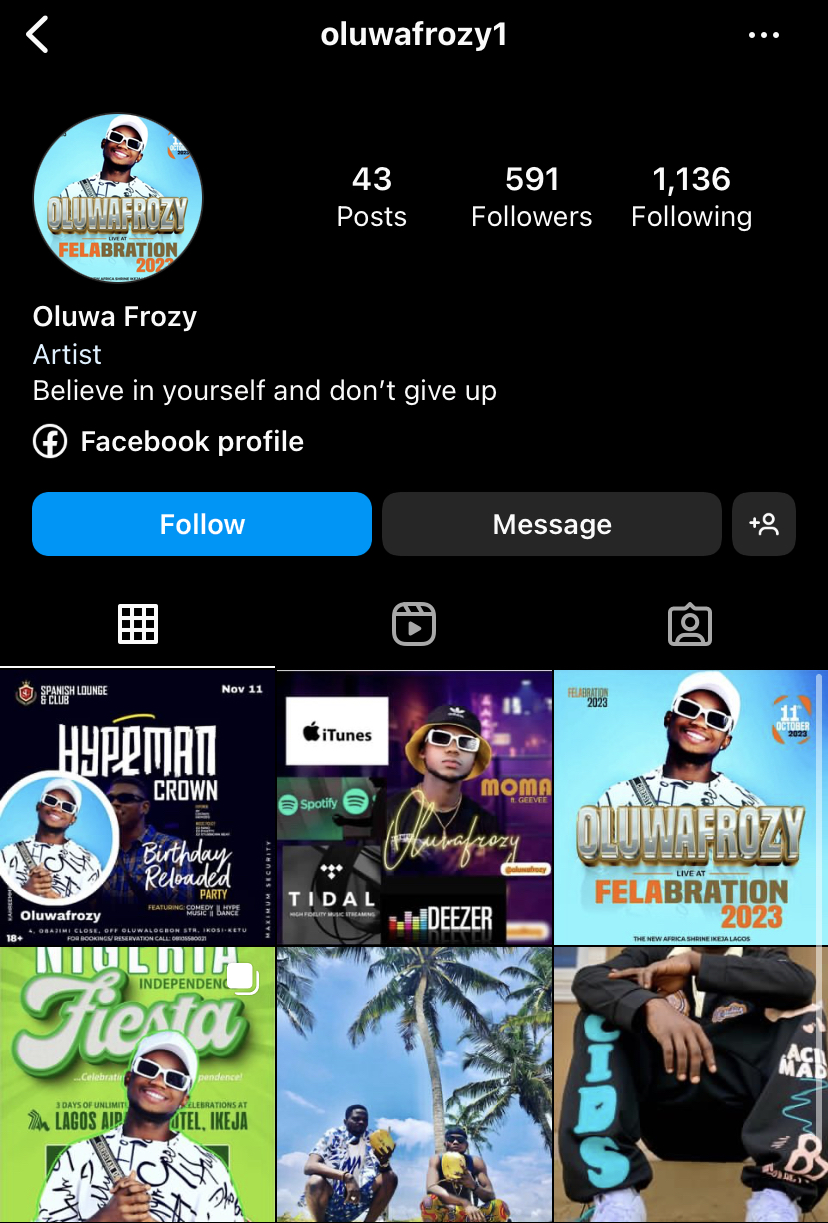The height and width of the screenshot is (1223, 828).
Task: Open the 591 Followers list
Action: click(x=531, y=197)
